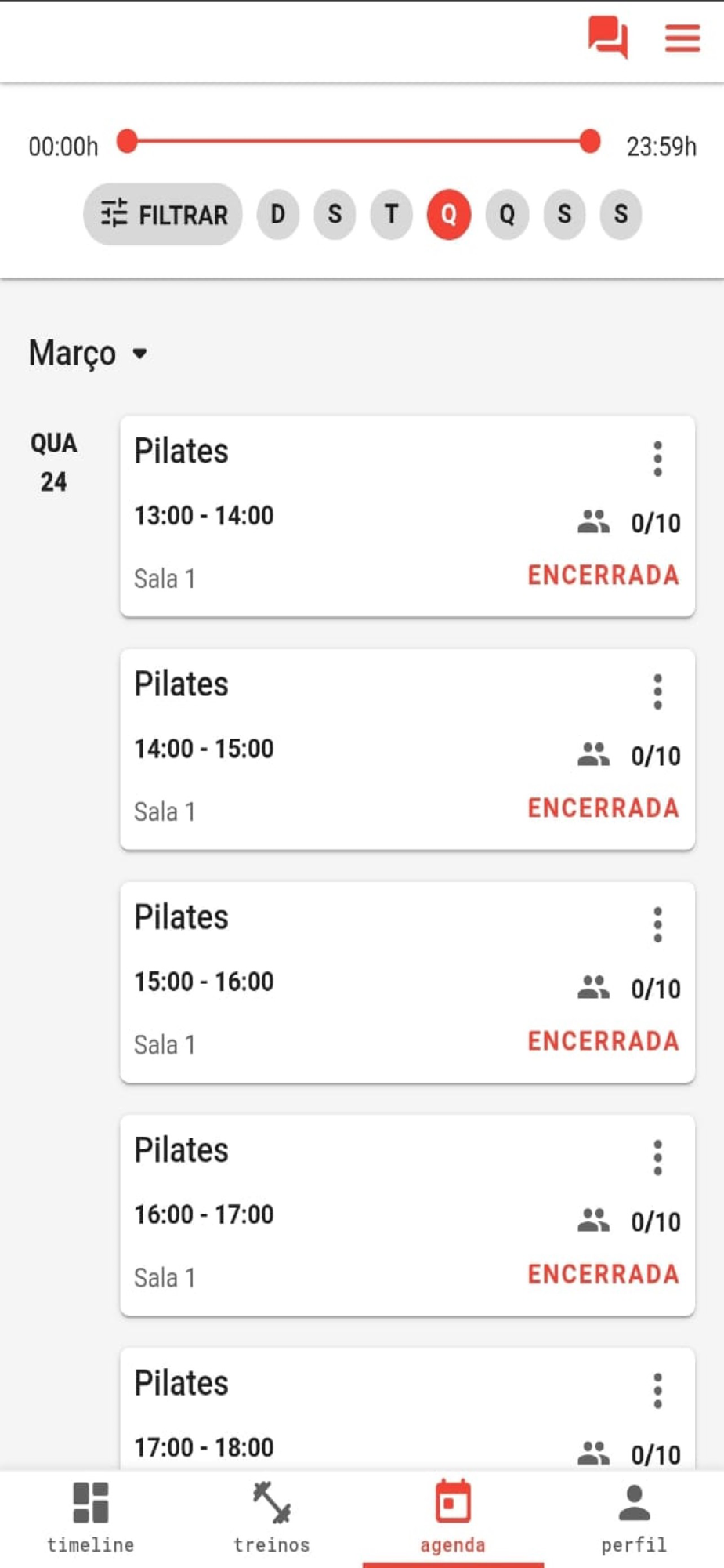Tap the 00:00h start time slider handle
This screenshot has width=724, height=1568.
tap(127, 142)
